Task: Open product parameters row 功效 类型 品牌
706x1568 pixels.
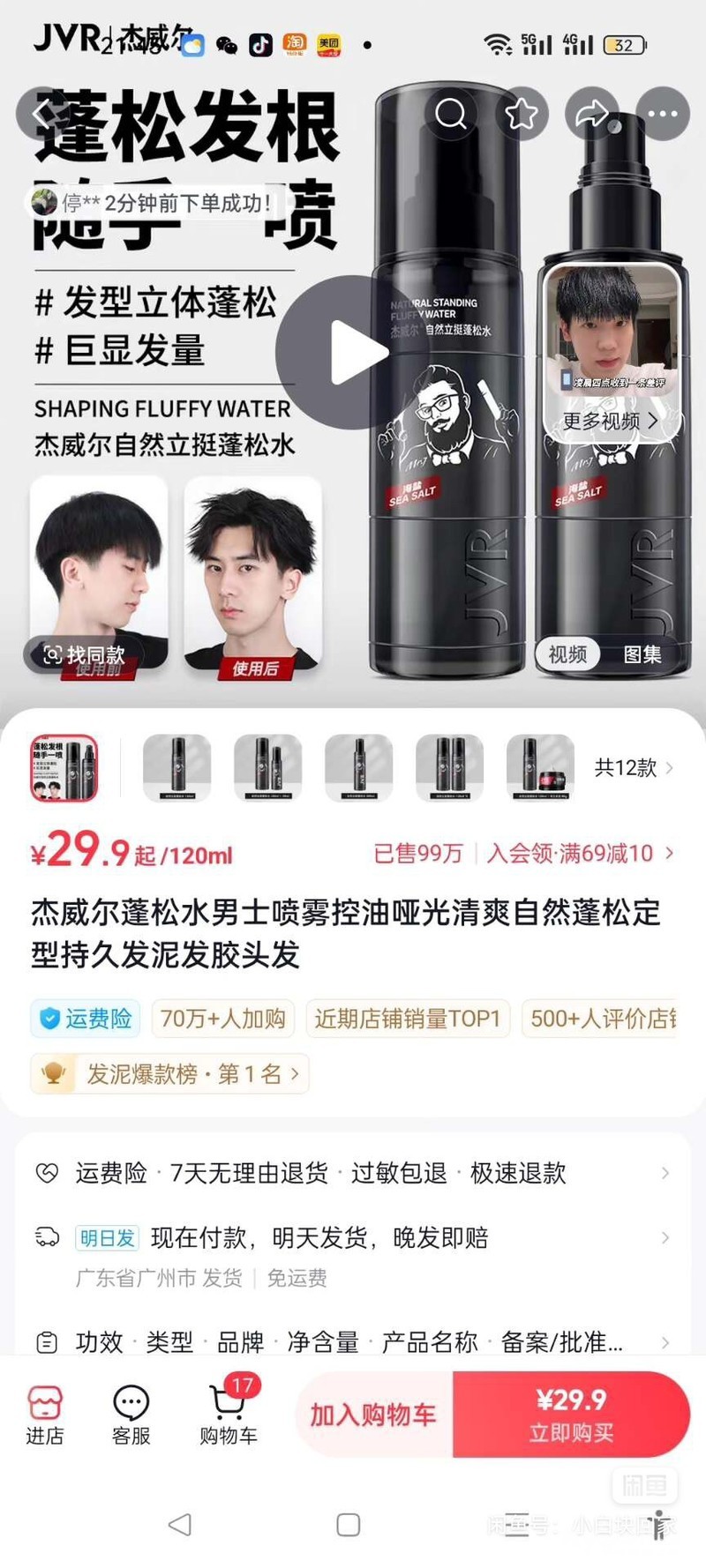Action: (x=353, y=1342)
